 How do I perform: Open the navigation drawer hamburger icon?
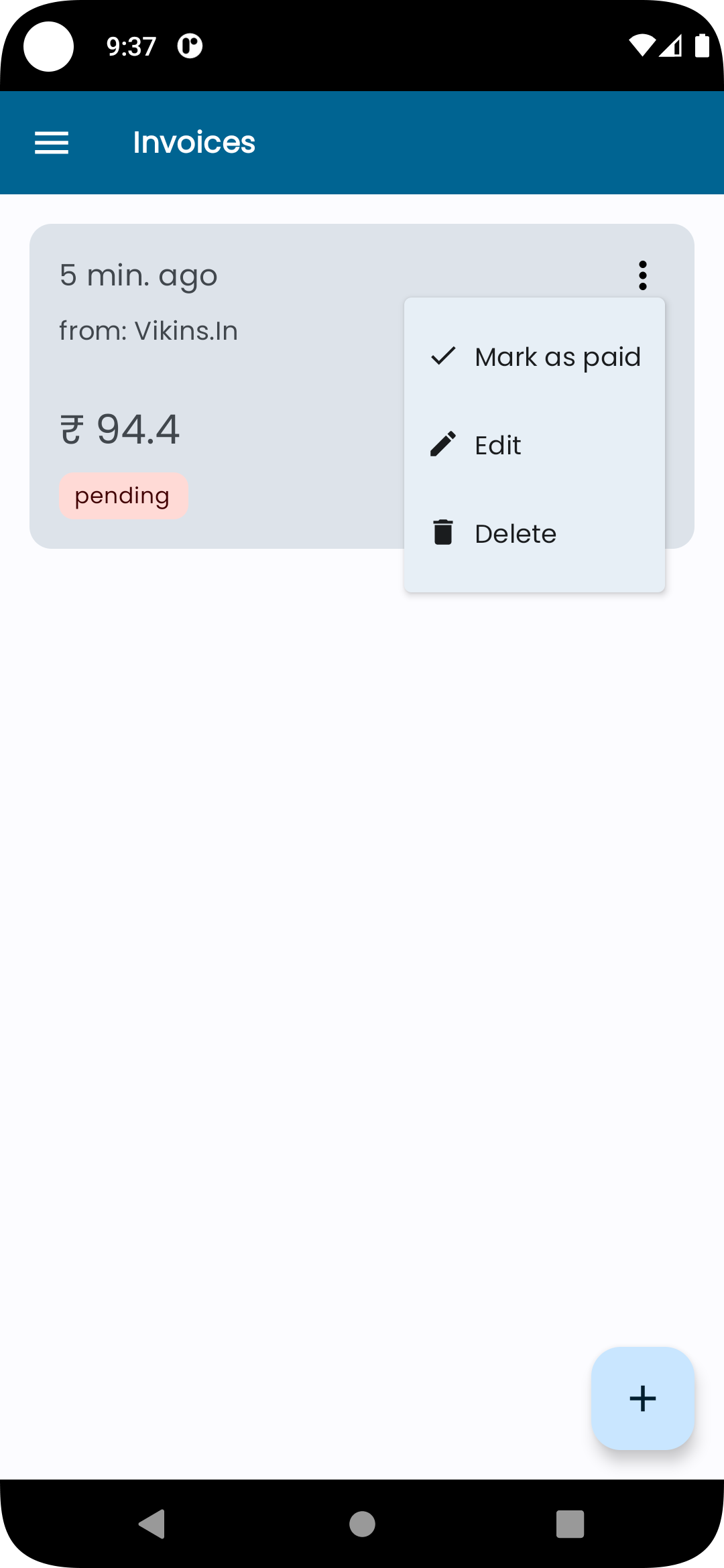pos(51,142)
